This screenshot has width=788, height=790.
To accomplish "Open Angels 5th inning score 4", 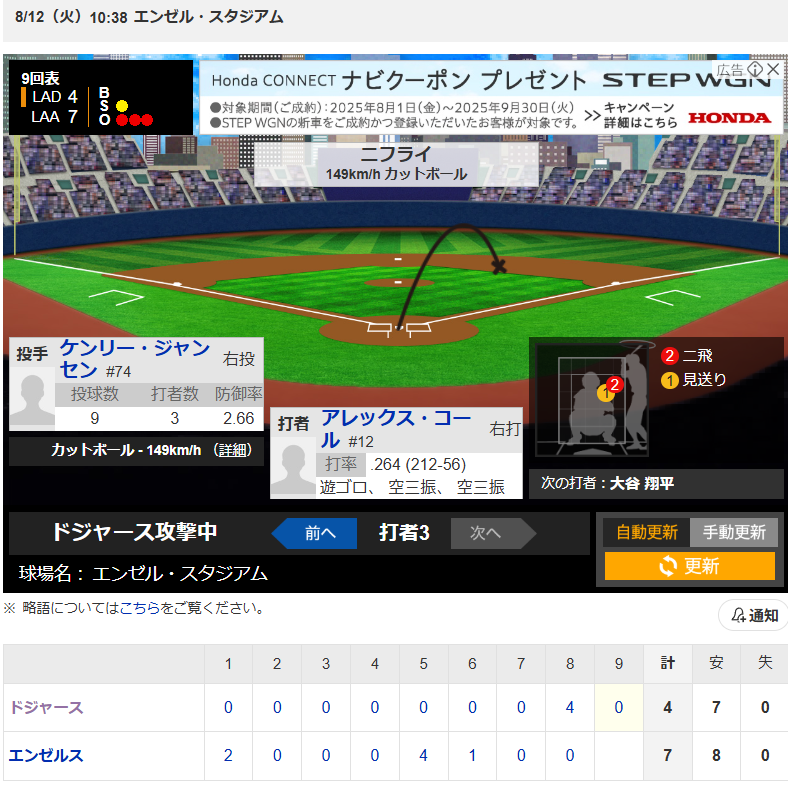I will [x=423, y=756].
